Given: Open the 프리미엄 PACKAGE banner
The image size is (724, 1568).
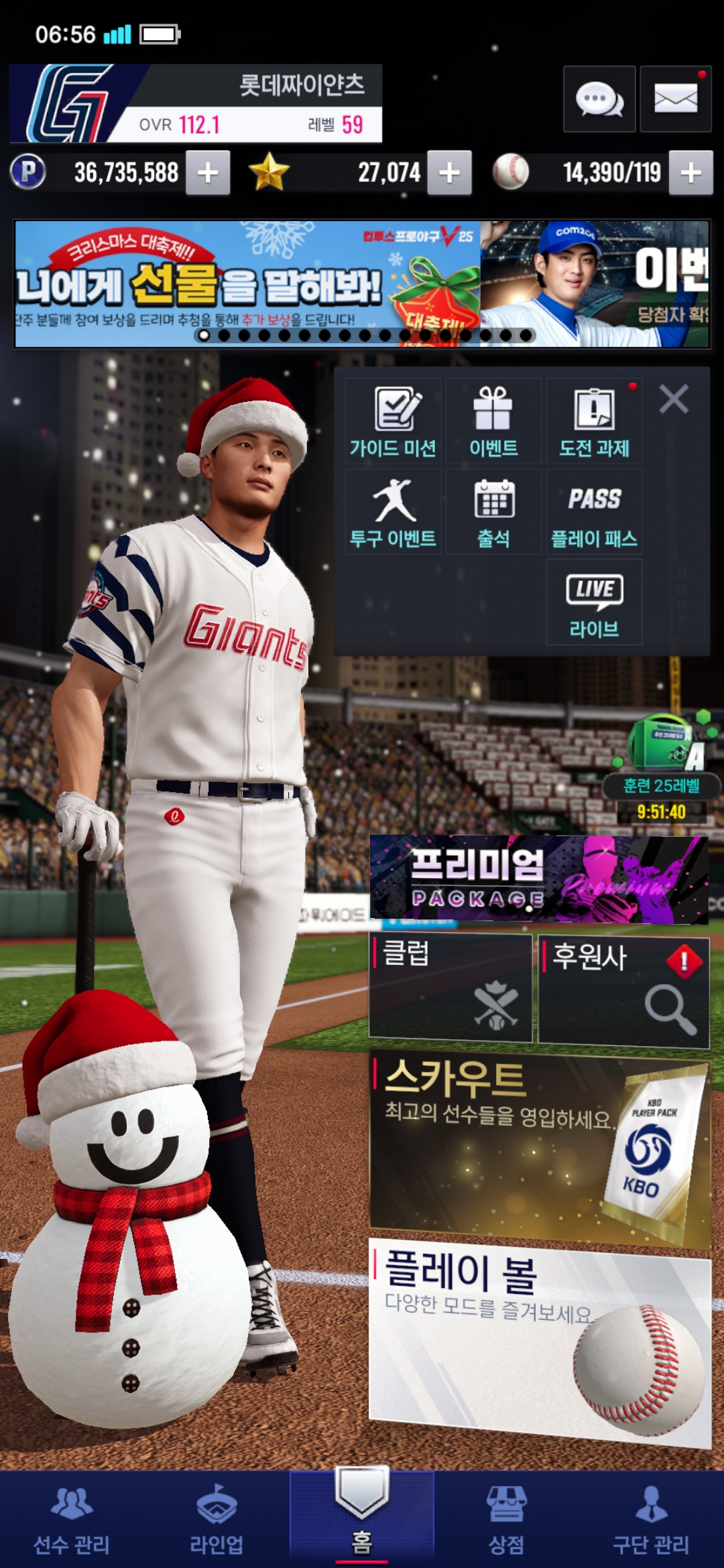Looking at the screenshot, I should (x=539, y=879).
